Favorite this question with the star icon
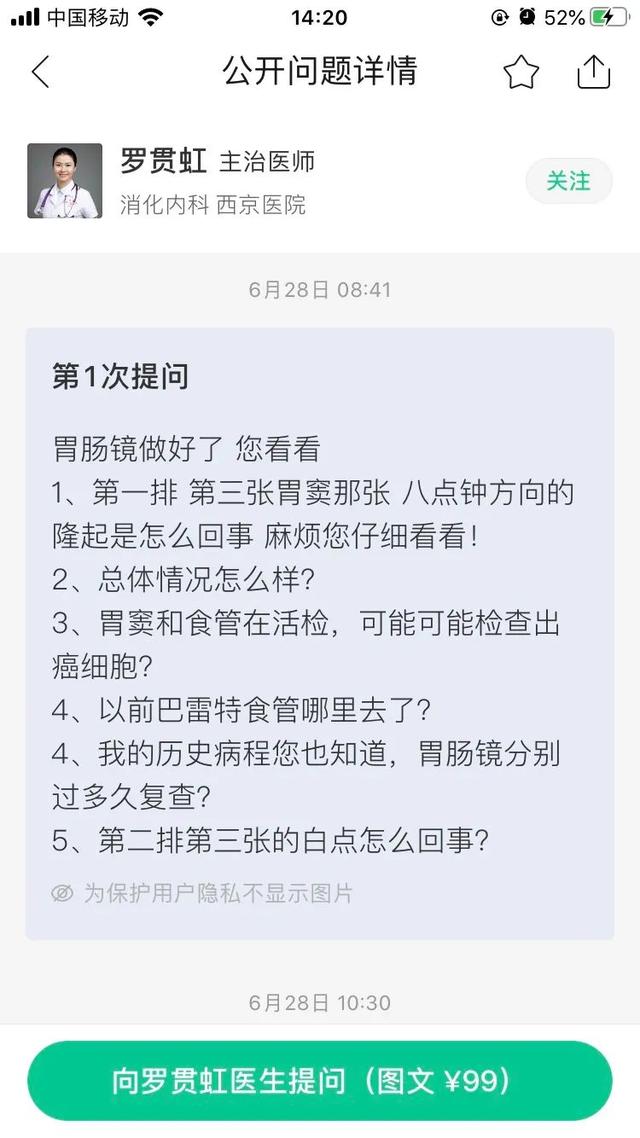Screen dimensions: 640x1138 [x=521, y=72]
